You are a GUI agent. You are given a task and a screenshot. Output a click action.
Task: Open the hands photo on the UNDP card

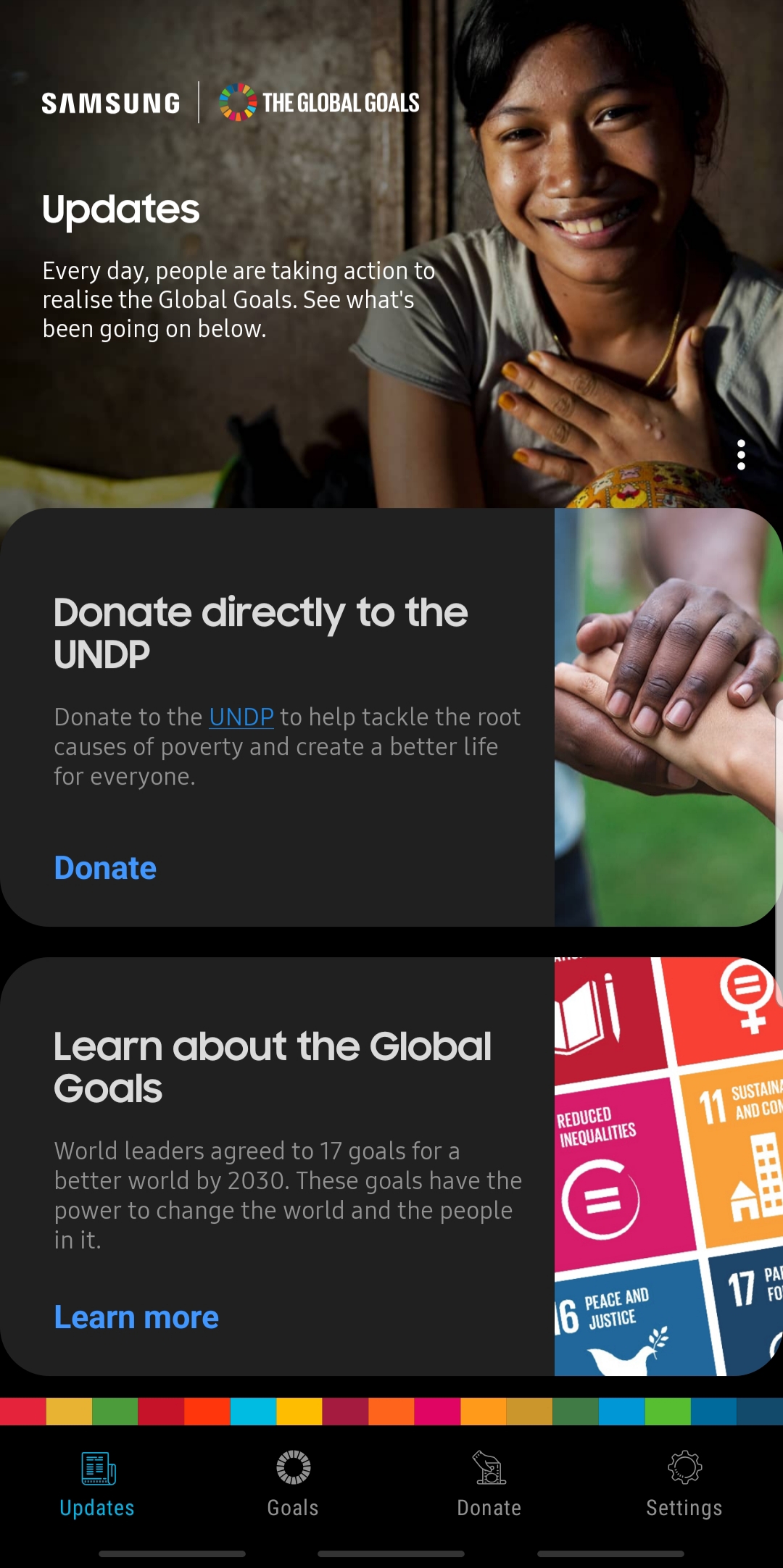click(666, 717)
